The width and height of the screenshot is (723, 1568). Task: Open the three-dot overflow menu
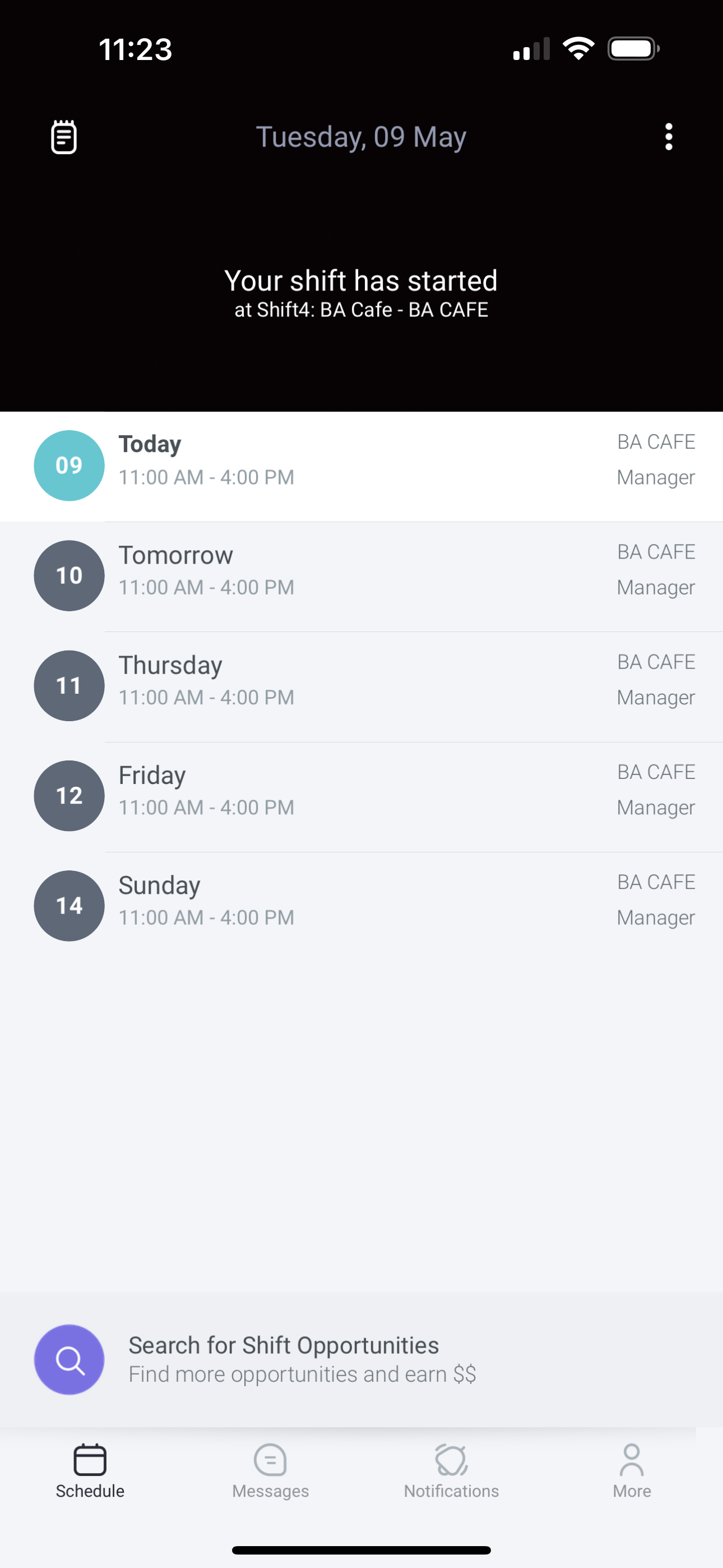[x=668, y=137]
